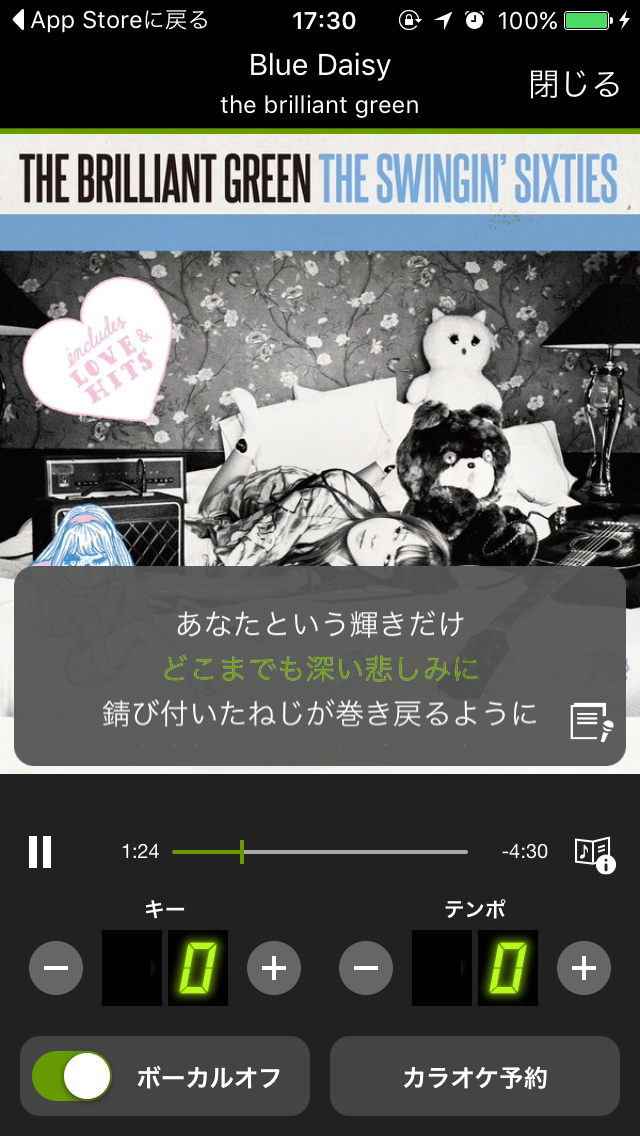
Task: Pause the song playback
Action: tap(40, 852)
